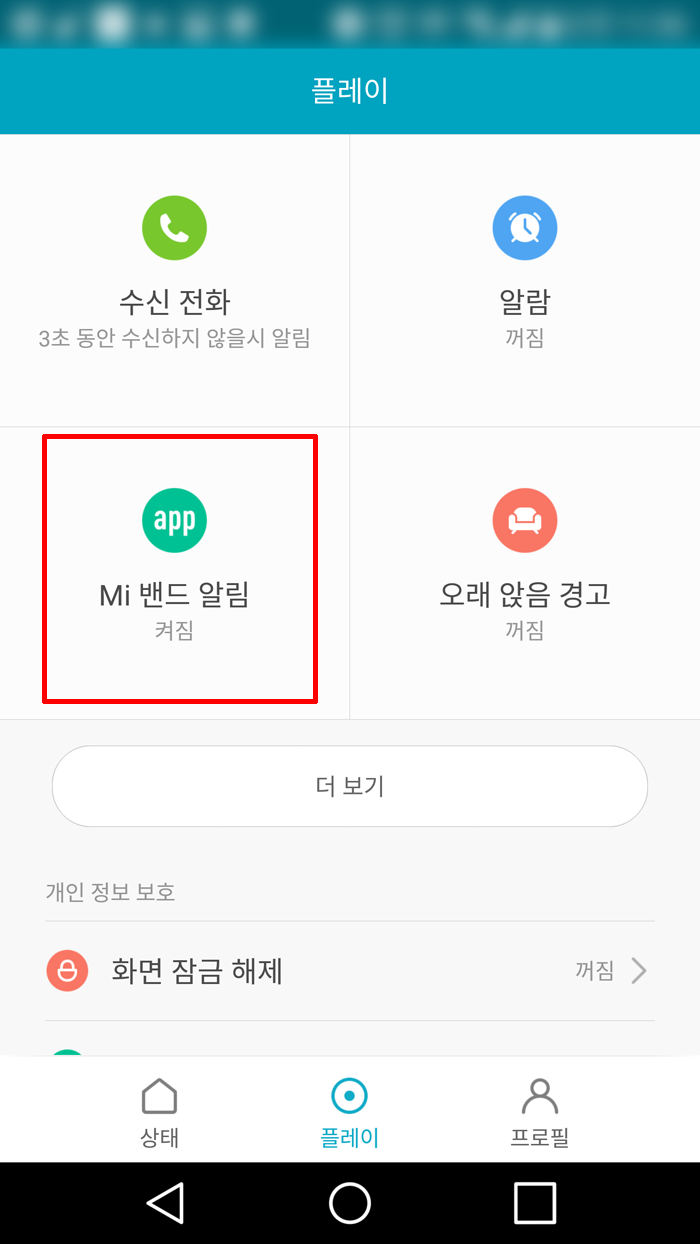Go to the 프로필 tab

tap(540, 1112)
